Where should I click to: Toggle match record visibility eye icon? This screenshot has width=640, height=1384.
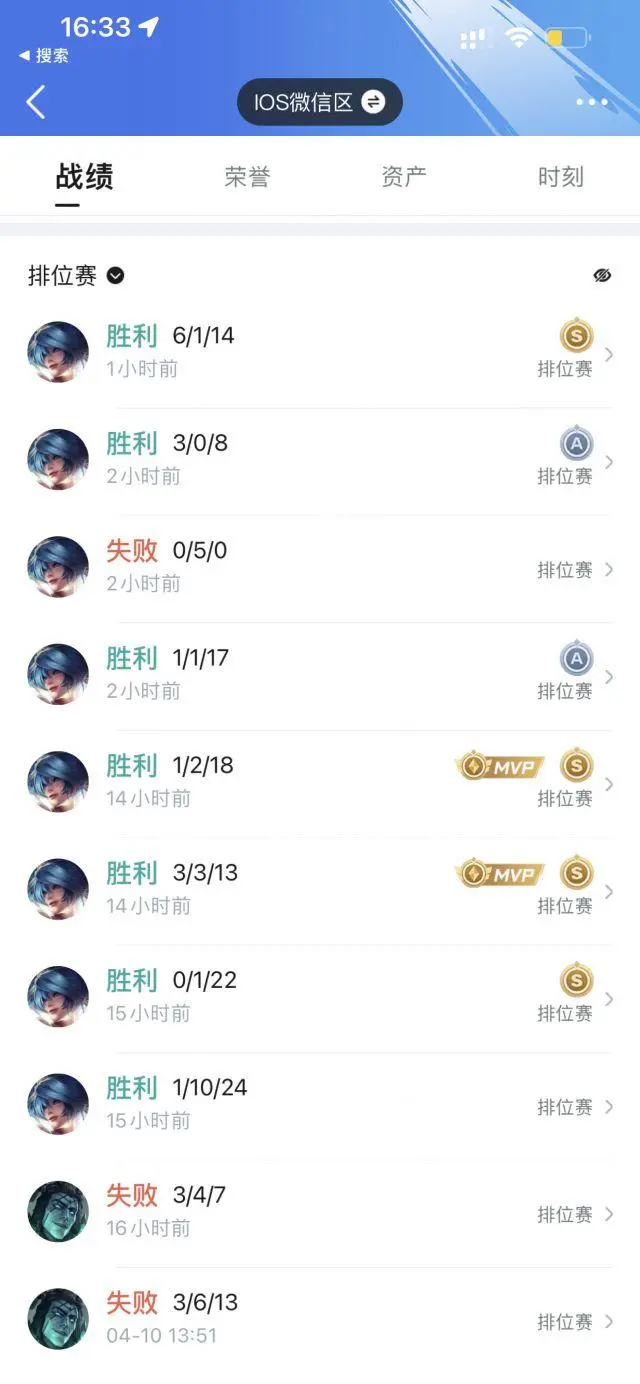click(x=602, y=276)
